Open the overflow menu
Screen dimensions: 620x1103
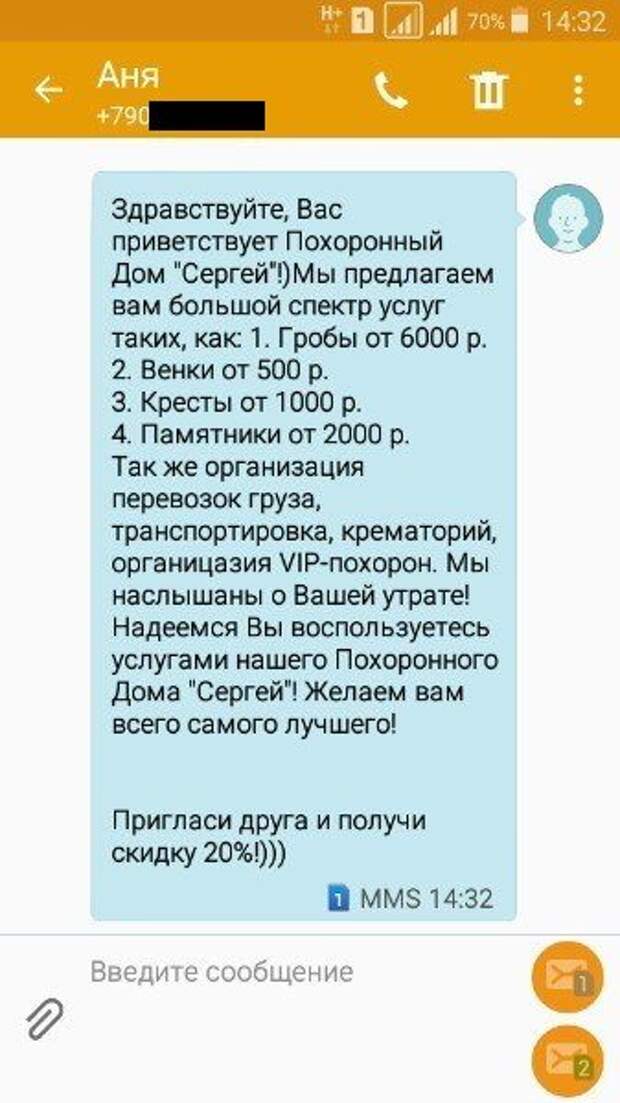click(x=578, y=92)
